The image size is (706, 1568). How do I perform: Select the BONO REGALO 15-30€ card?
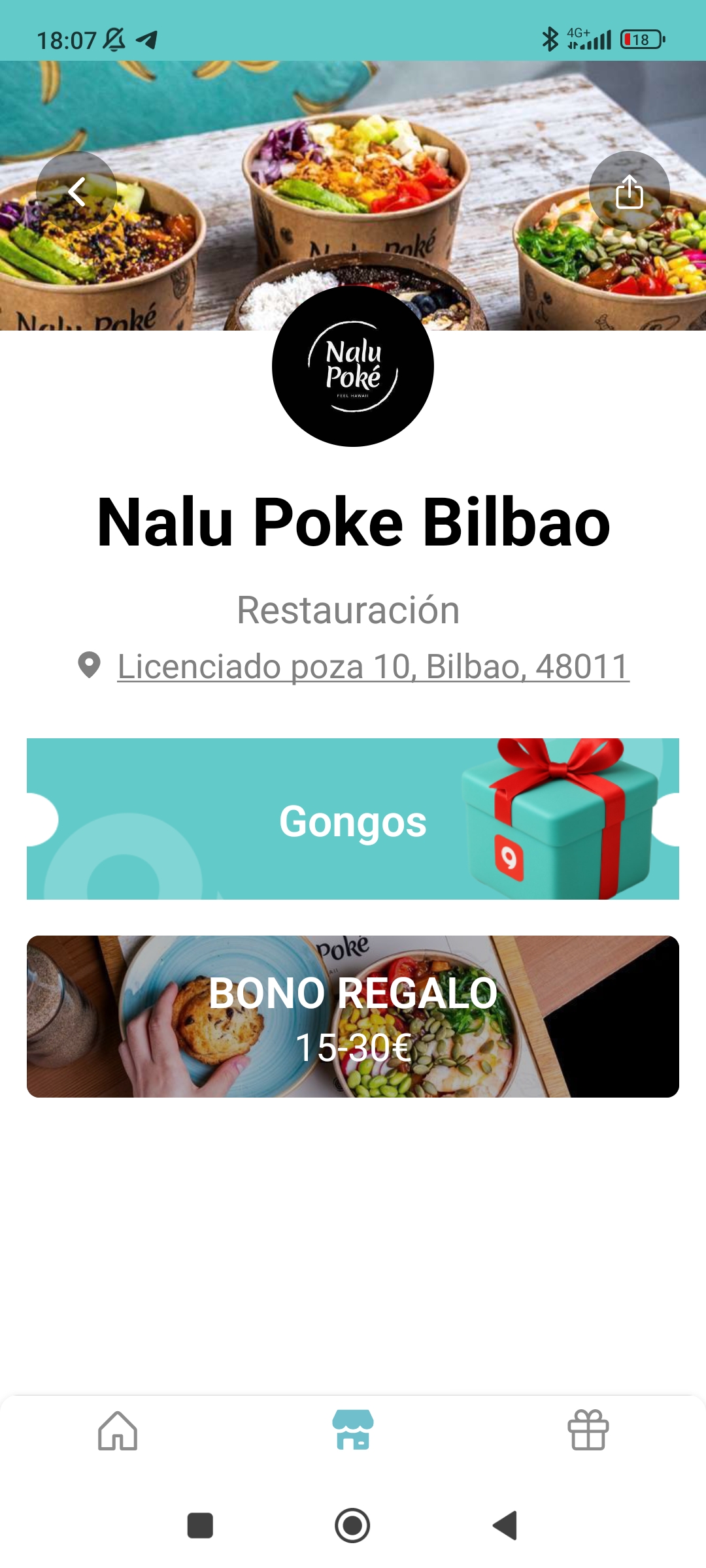point(353,1017)
